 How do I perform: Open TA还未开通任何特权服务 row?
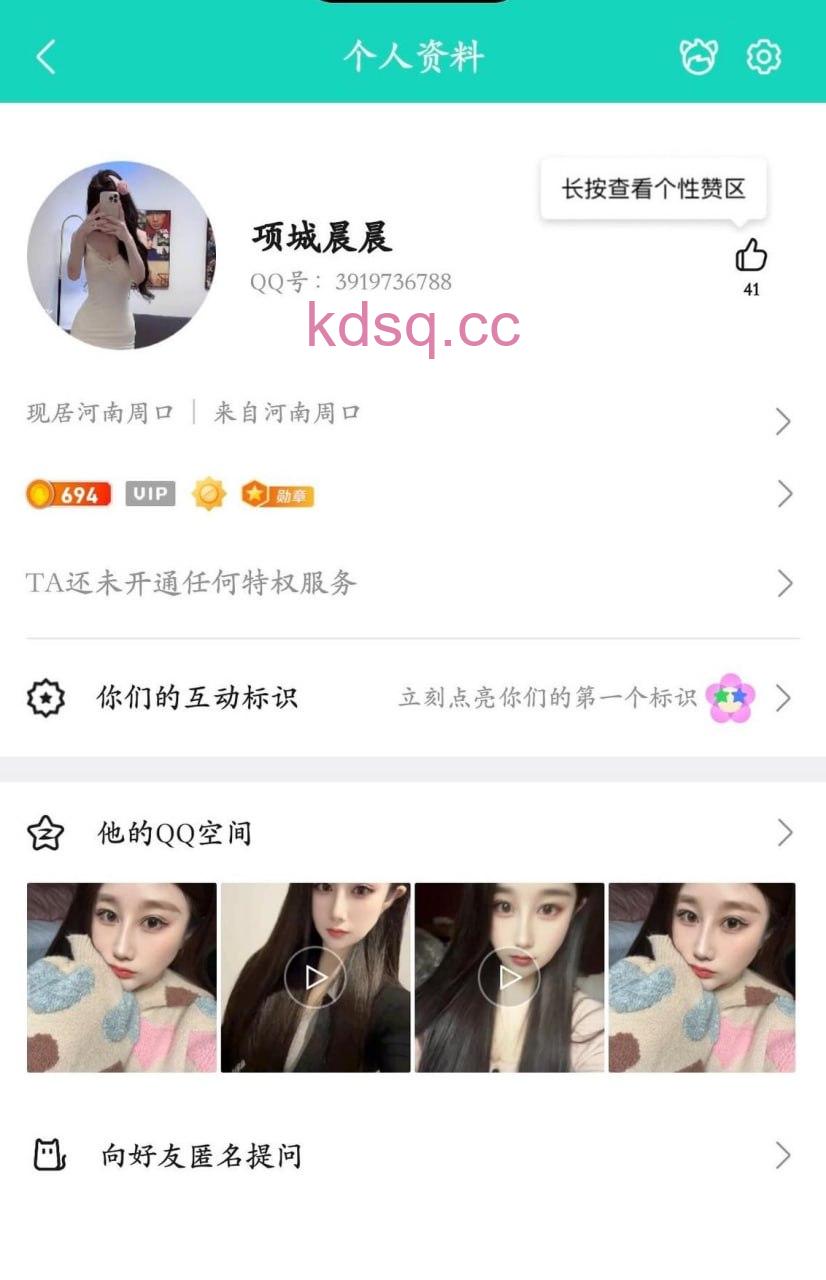[x=413, y=583]
